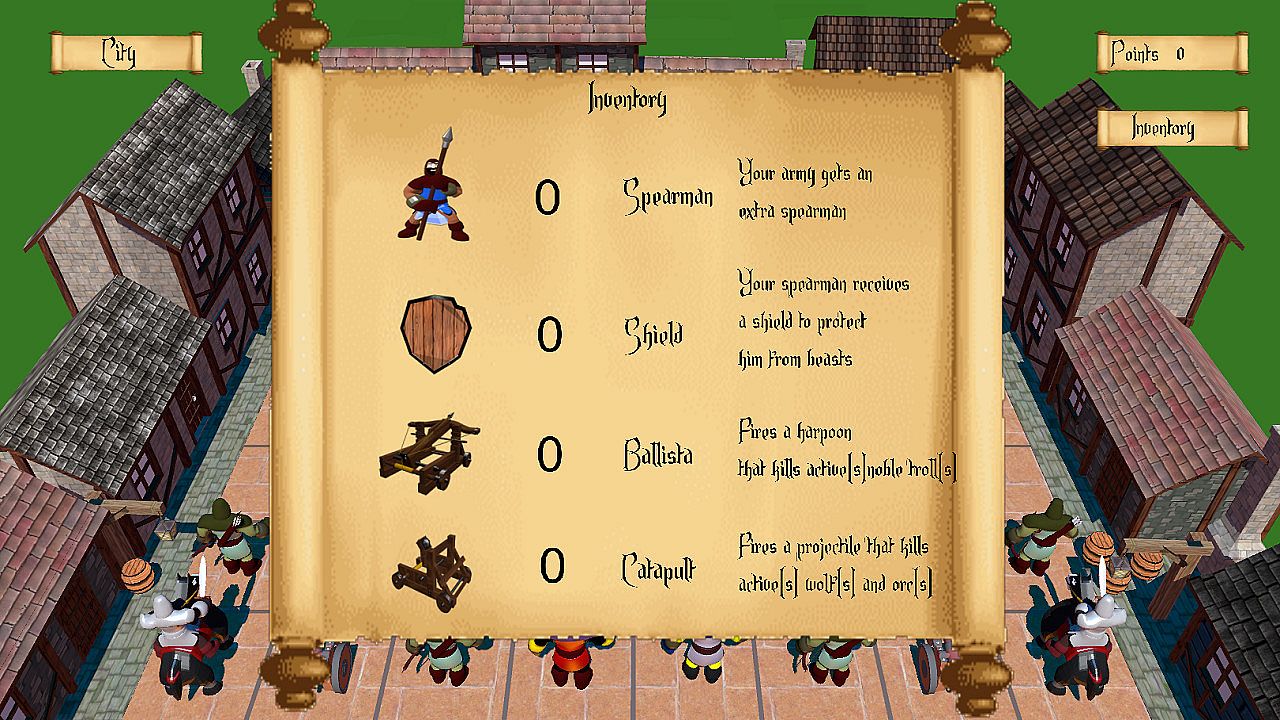The height and width of the screenshot is (720, 1280).
Task: Toggle the Inventory scroll button
Action: [x=1172, y=128]
